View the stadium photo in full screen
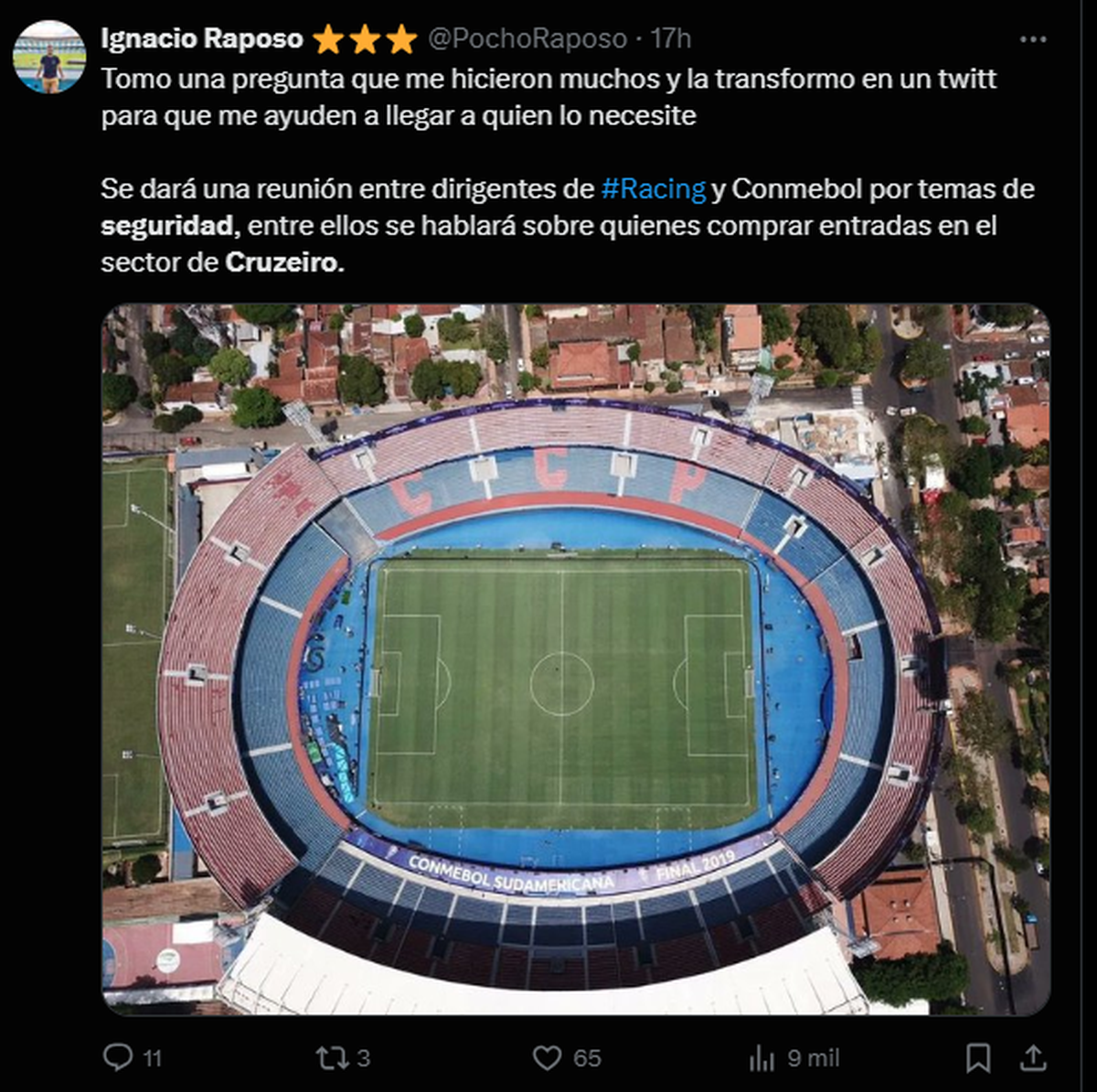 coord(576,658)
